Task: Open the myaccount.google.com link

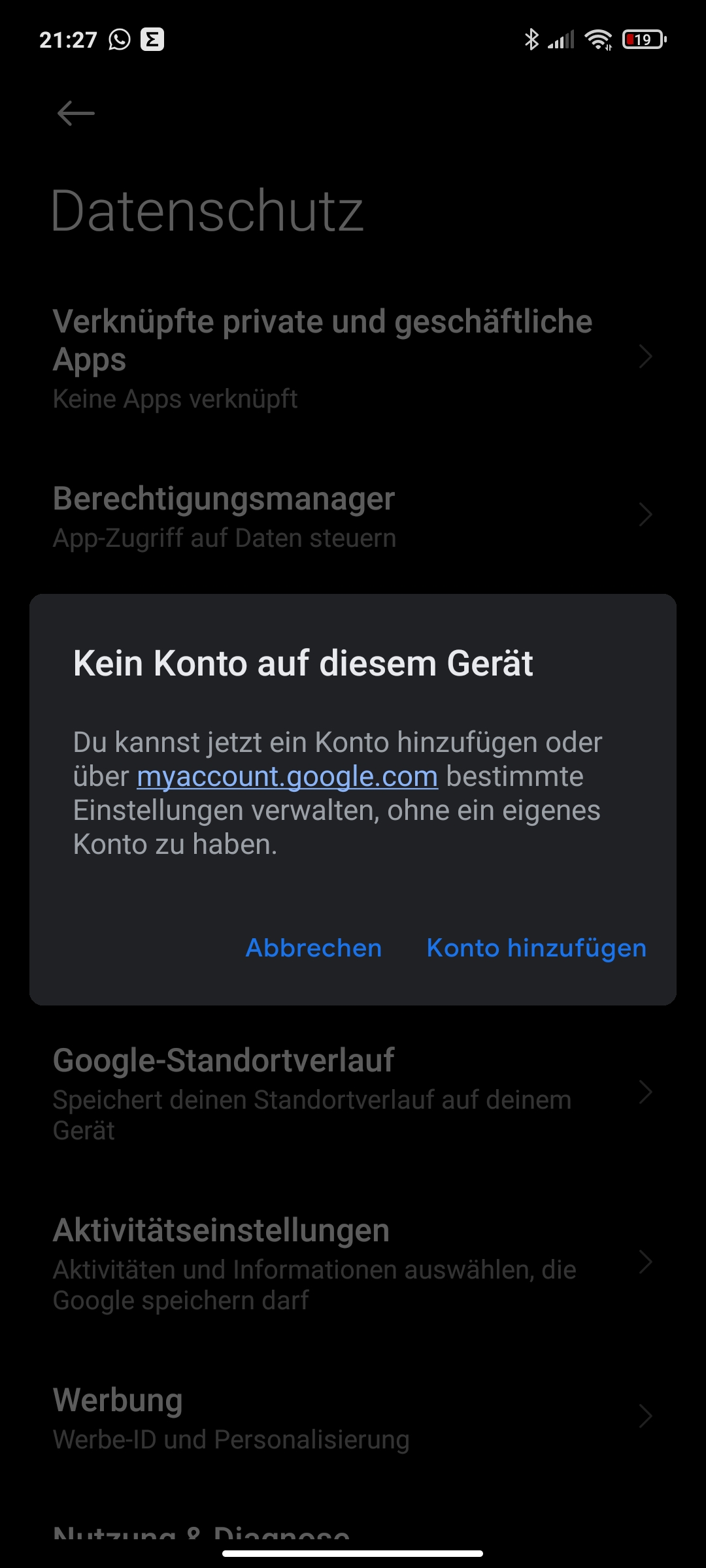Action: click(287, 777)
